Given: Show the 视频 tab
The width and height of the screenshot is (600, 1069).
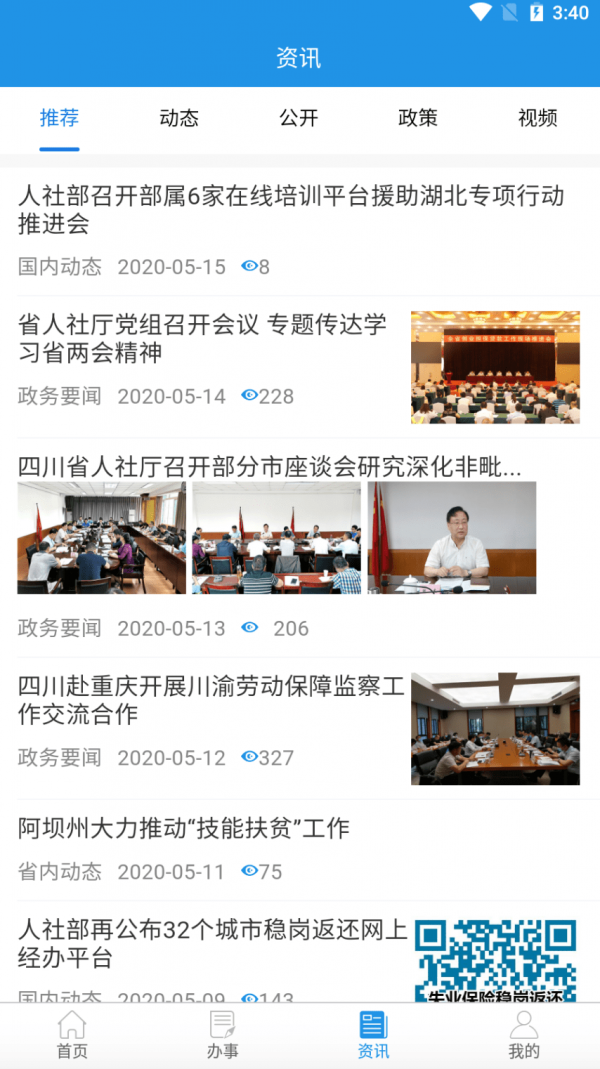Looking at the screenshot, I should pyautogui.click(x=538, y=118).
